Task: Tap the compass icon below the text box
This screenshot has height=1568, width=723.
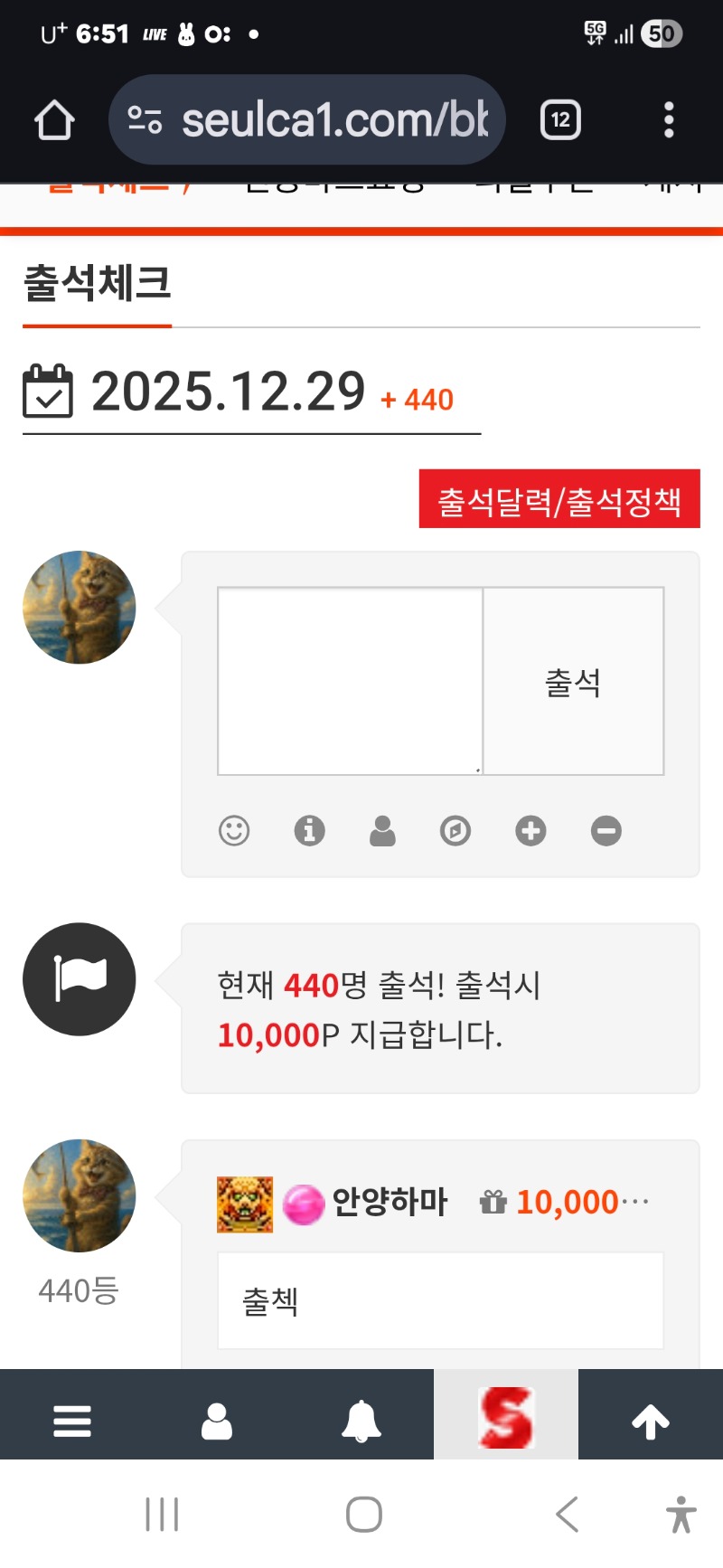Action: click(455, 830)
